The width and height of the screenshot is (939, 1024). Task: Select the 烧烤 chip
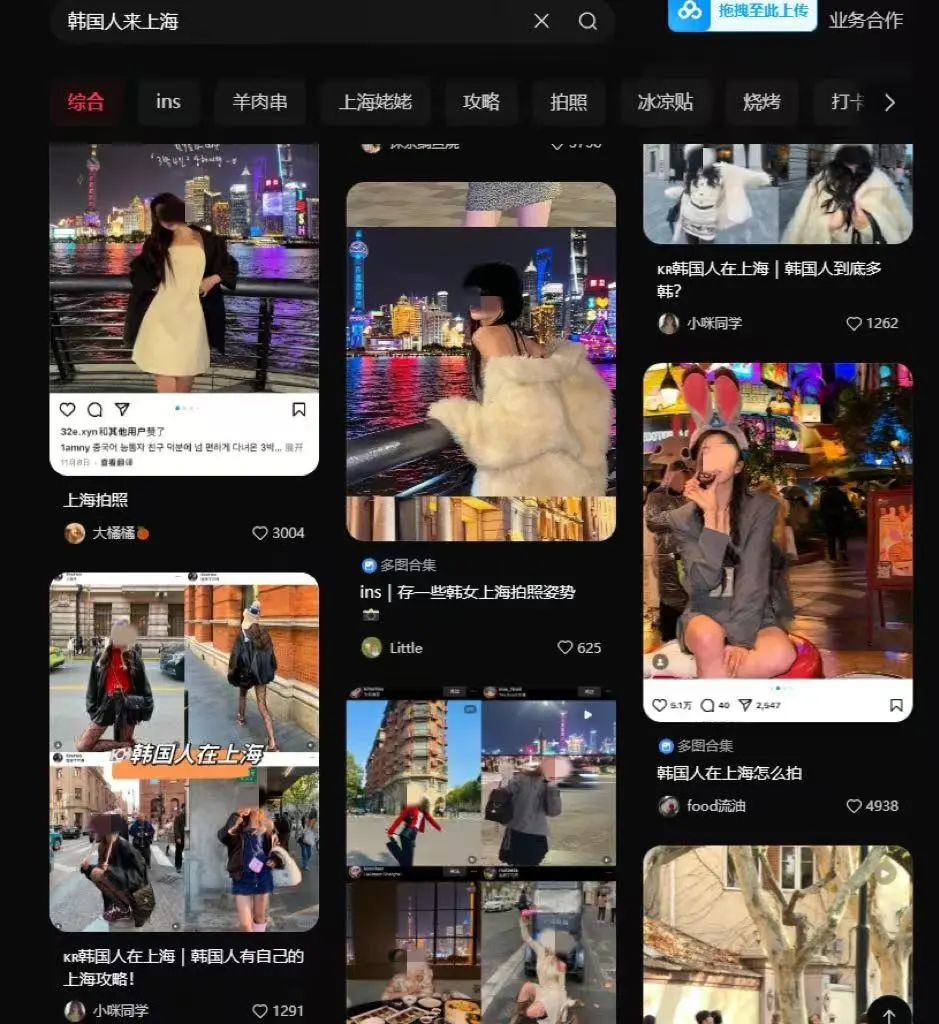[x=761, y=102]
